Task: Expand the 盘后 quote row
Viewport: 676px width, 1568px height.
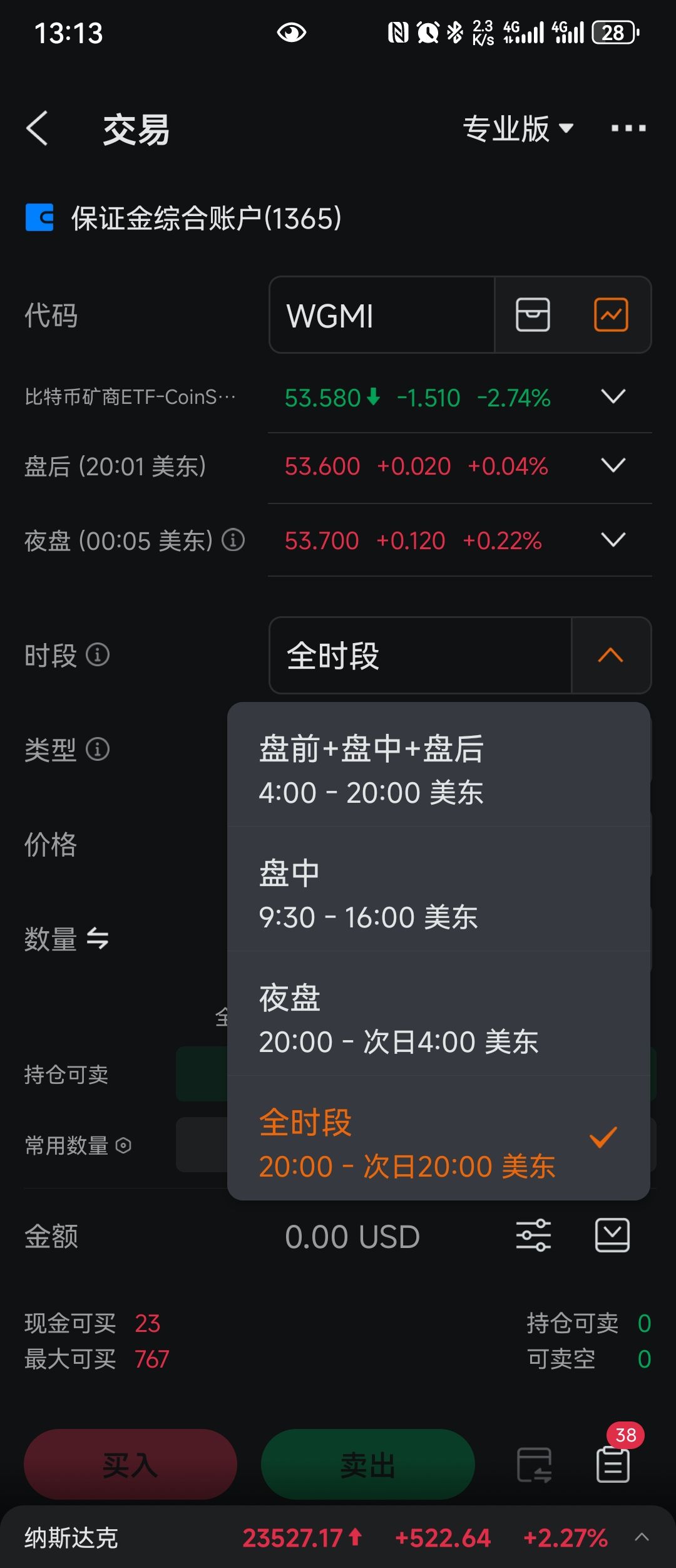Action: [x=613, y=465]
